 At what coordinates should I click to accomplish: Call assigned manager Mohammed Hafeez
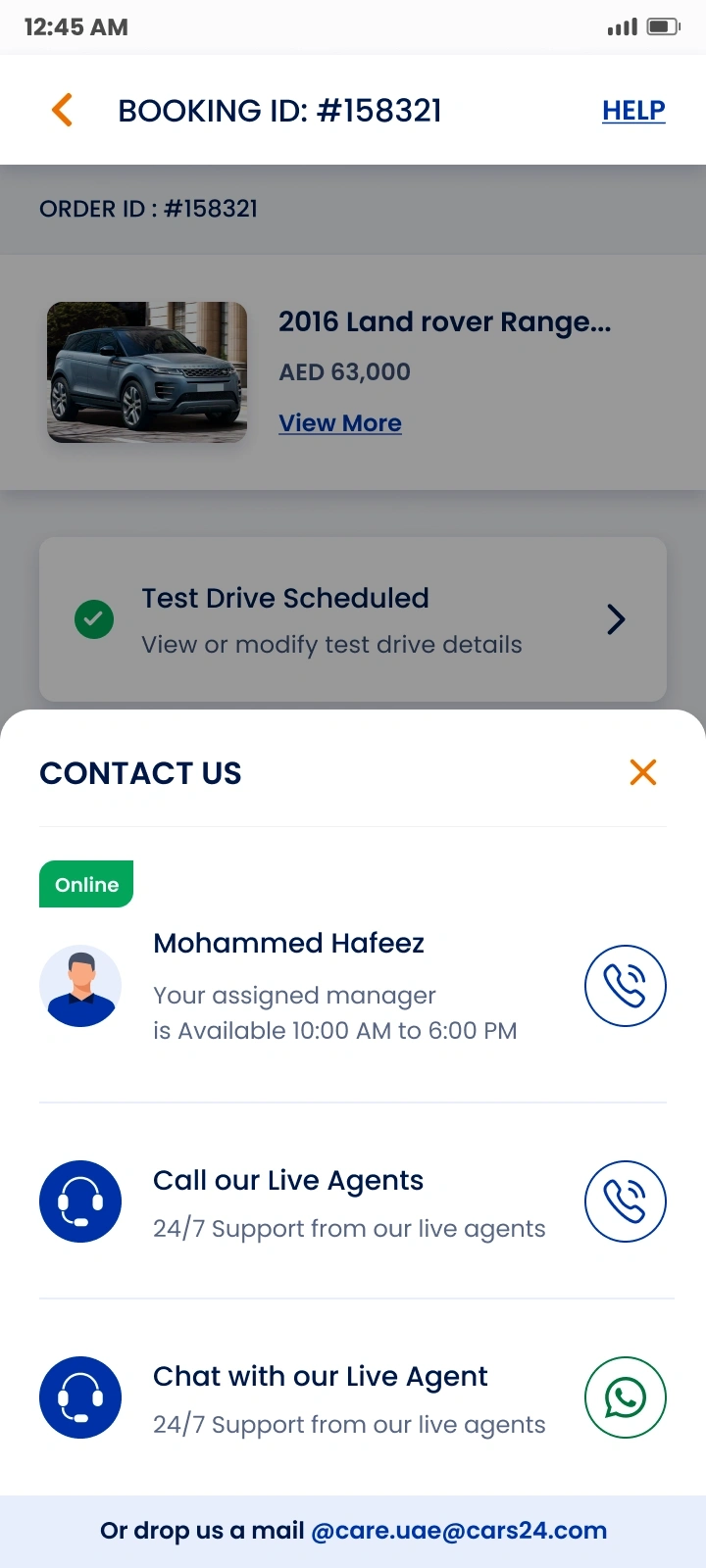(626, 986)
